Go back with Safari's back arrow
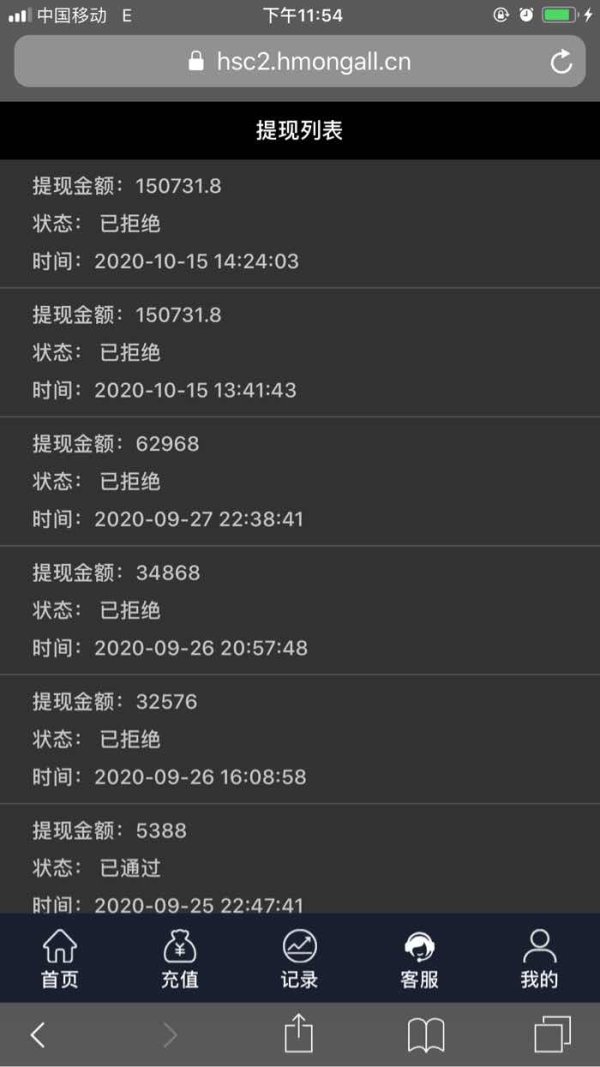600x1067 pixels. pyautogui.click(x=38, y=1035)
